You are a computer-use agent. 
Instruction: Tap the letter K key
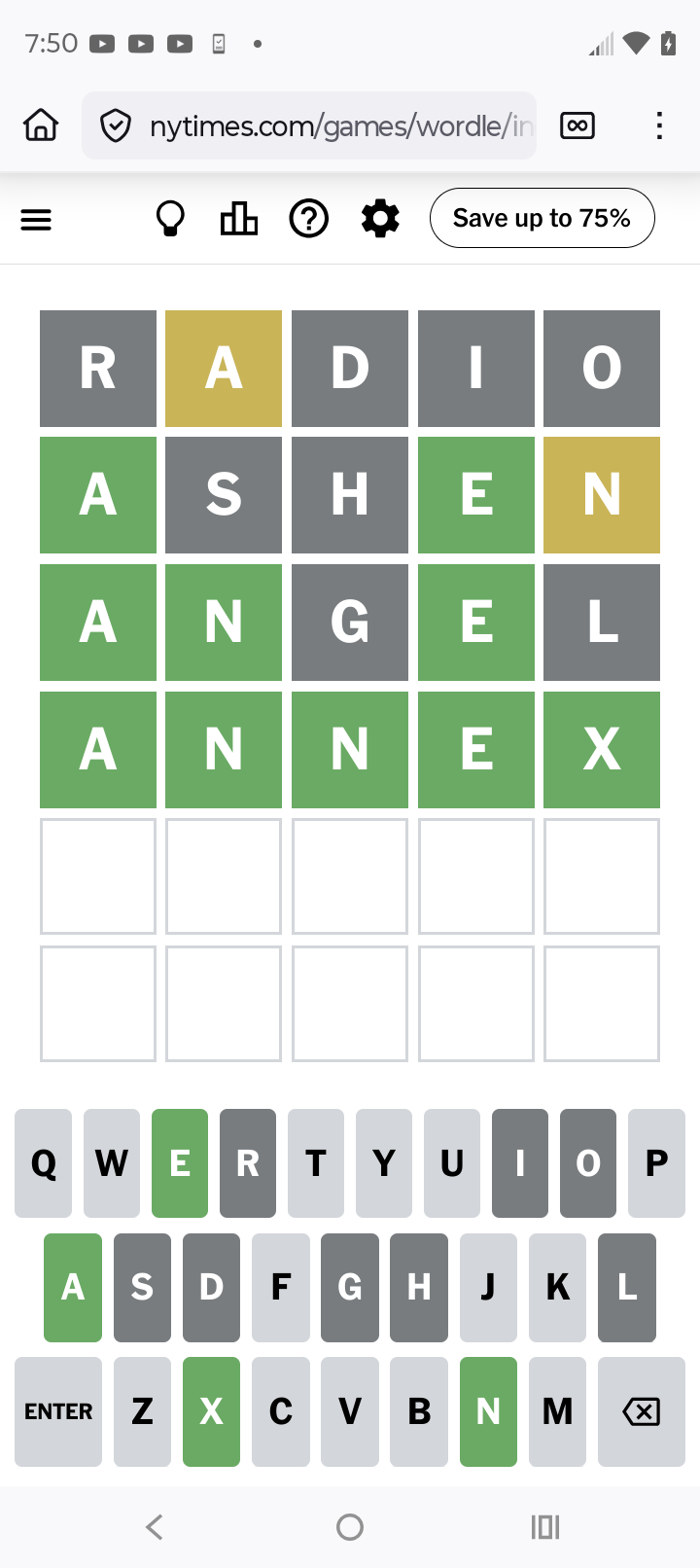[x=557, y=1287]
